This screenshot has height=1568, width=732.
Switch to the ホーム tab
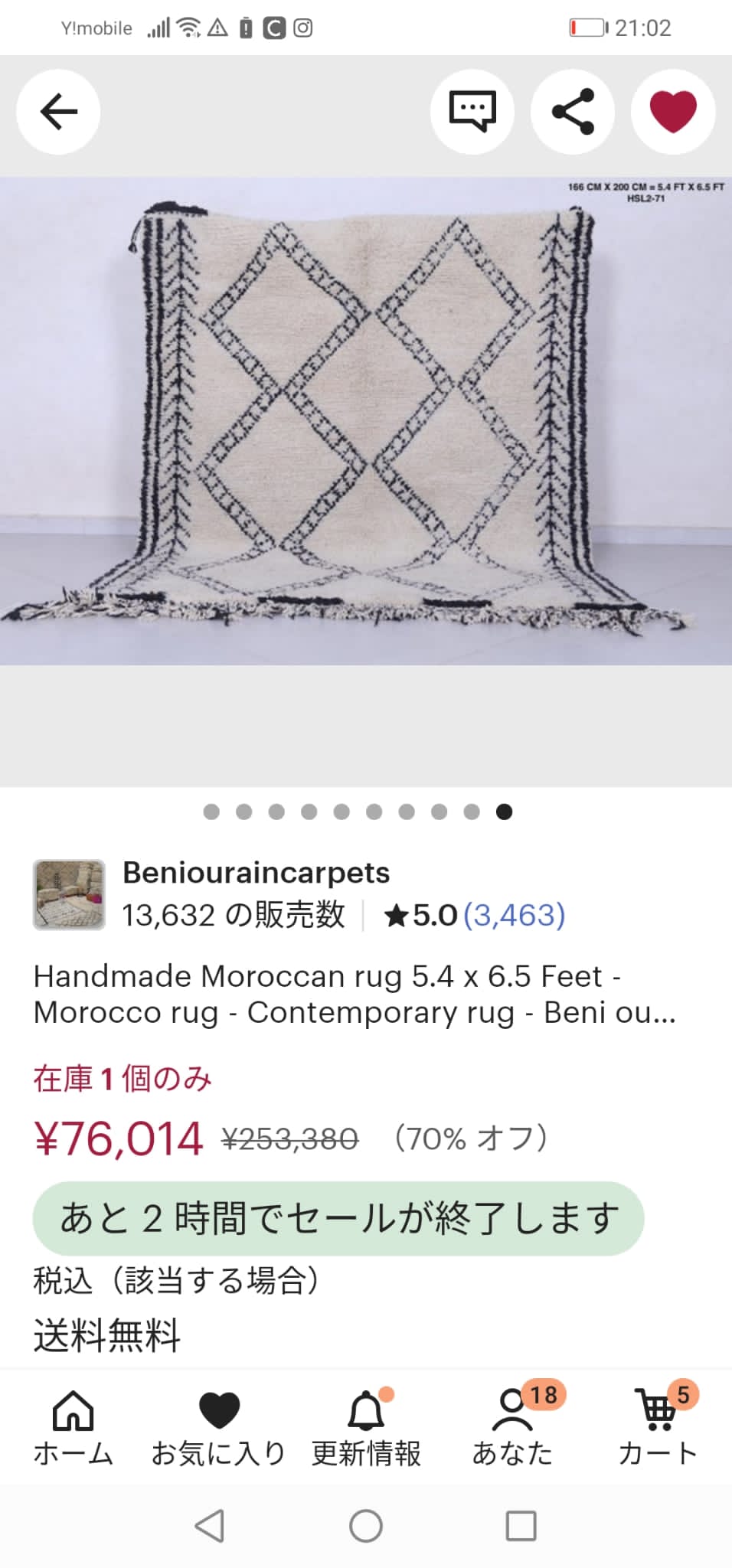[x=73, y=1429]
